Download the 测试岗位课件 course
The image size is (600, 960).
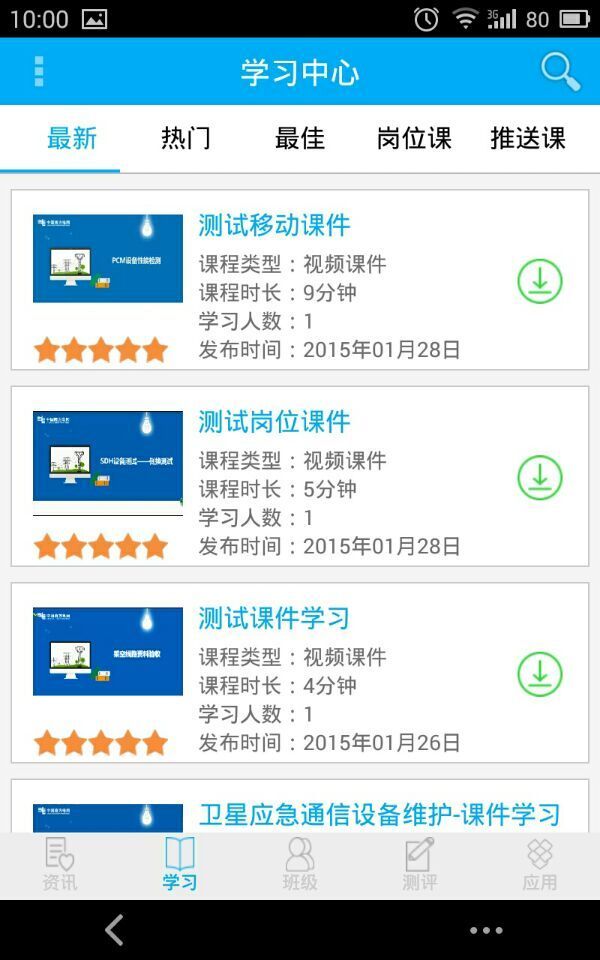[x=540, y=478]
